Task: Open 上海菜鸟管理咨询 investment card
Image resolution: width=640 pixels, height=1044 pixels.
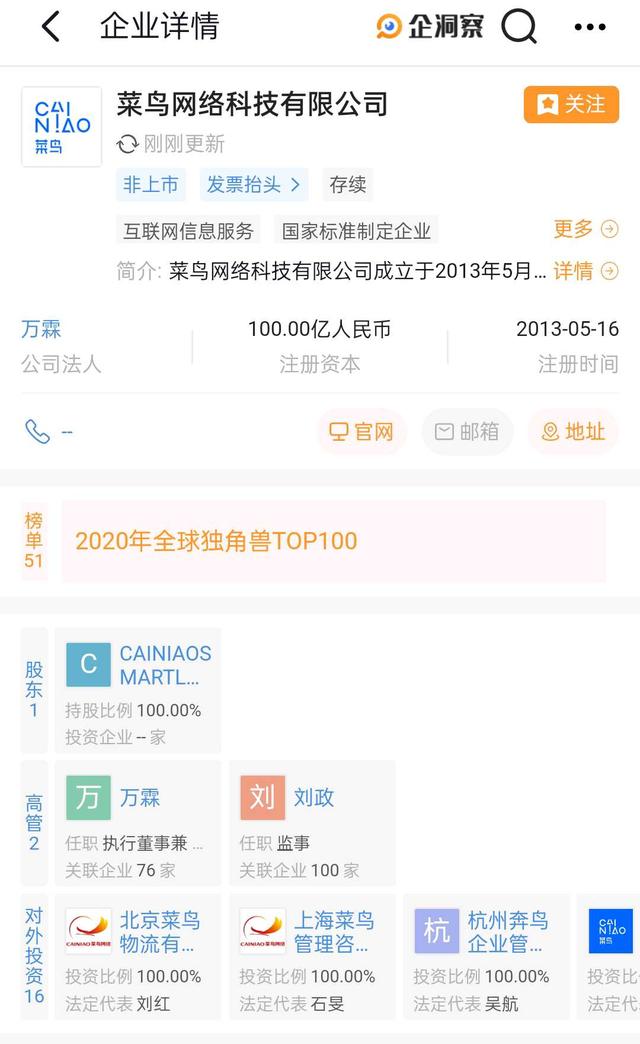Action: point(312,956)
